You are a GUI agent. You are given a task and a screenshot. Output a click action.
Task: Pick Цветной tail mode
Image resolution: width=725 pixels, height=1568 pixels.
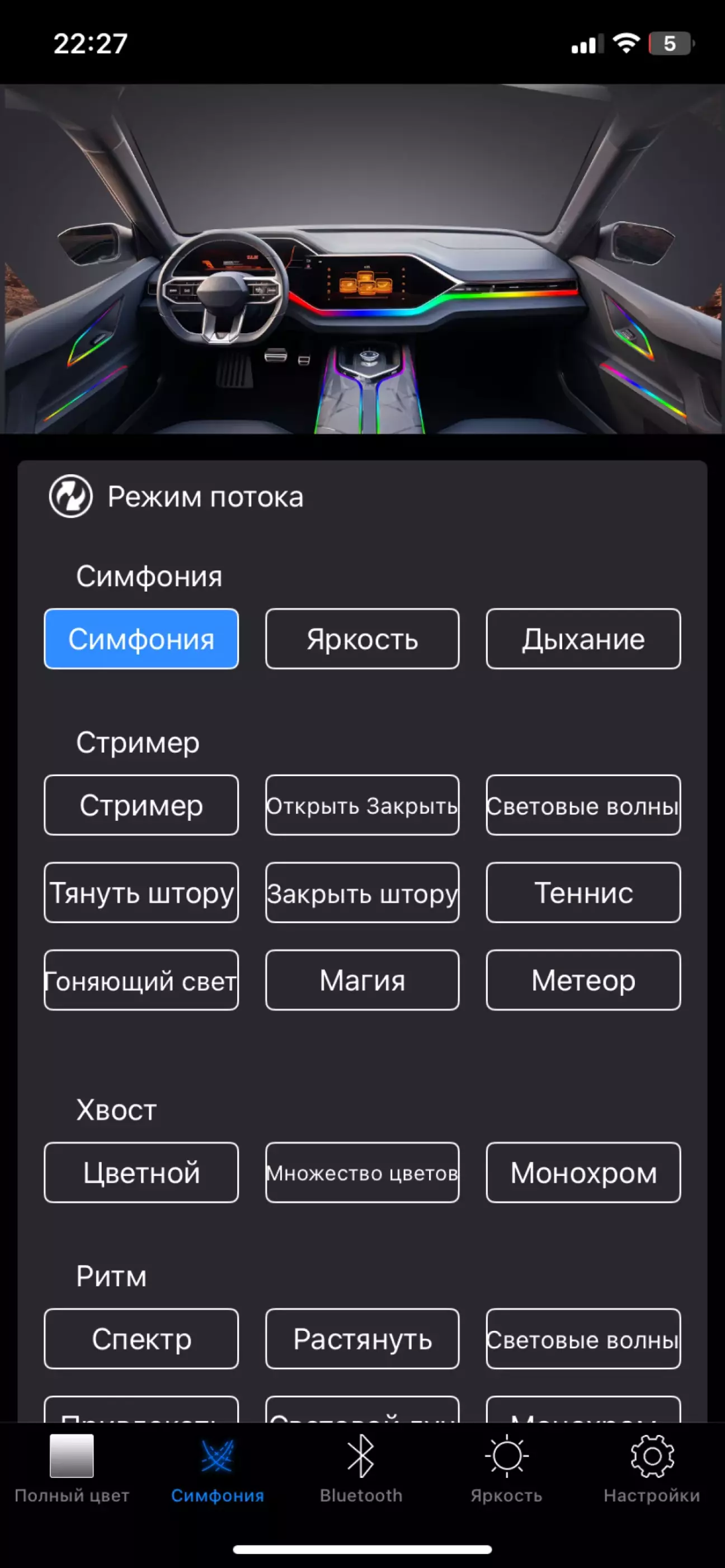141,1172
